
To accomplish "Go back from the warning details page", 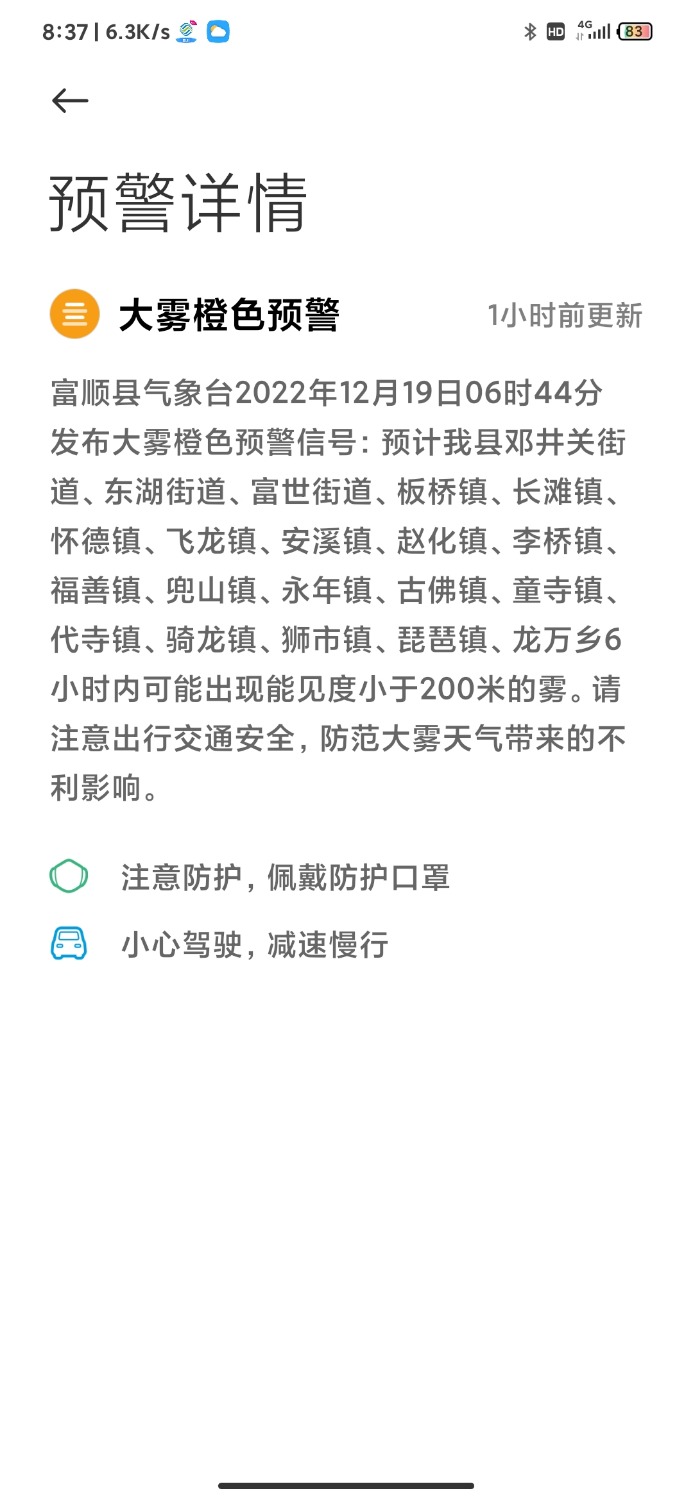I will [x=70, y=100].
